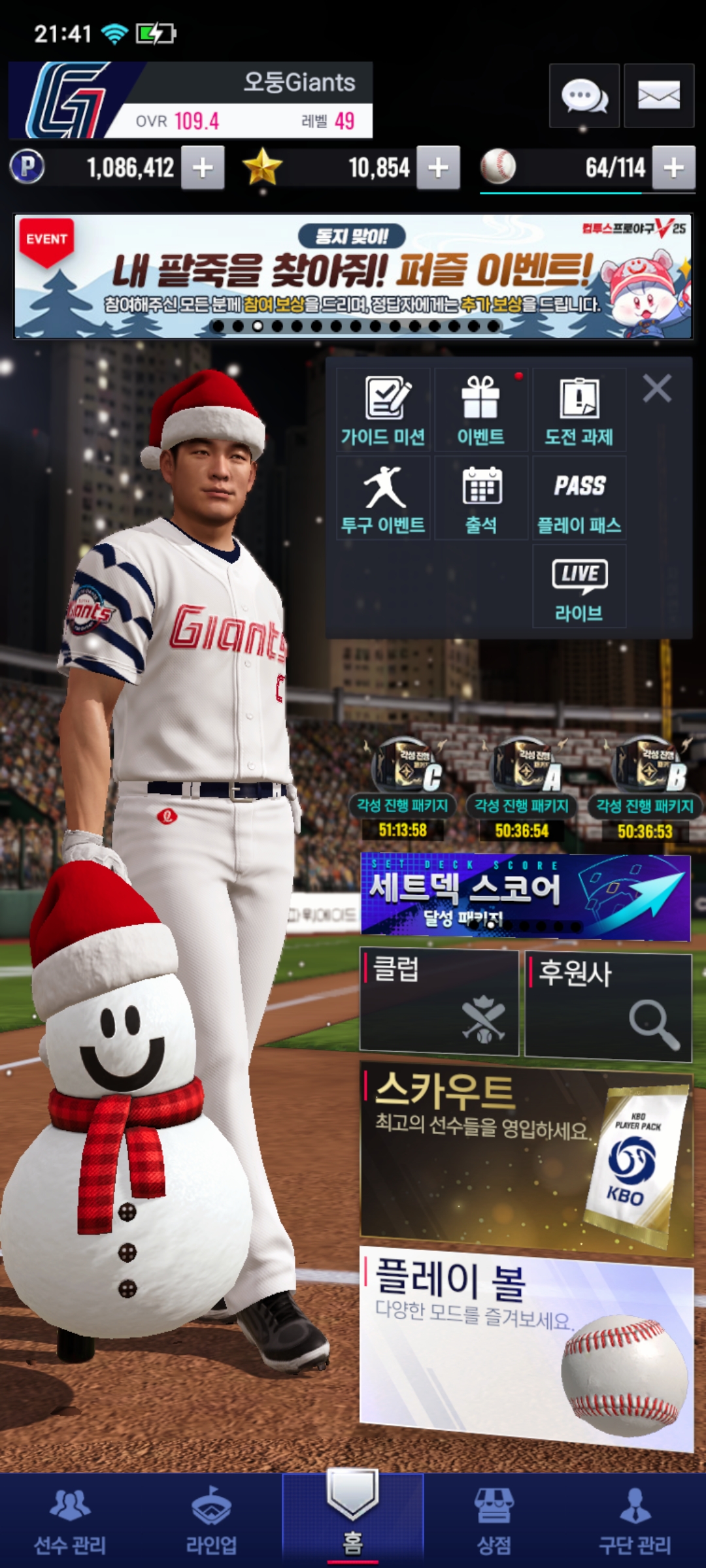This screenshot has width=706, height=1568.
Task: Switch to the 상점 tab
Action: 494,1521
